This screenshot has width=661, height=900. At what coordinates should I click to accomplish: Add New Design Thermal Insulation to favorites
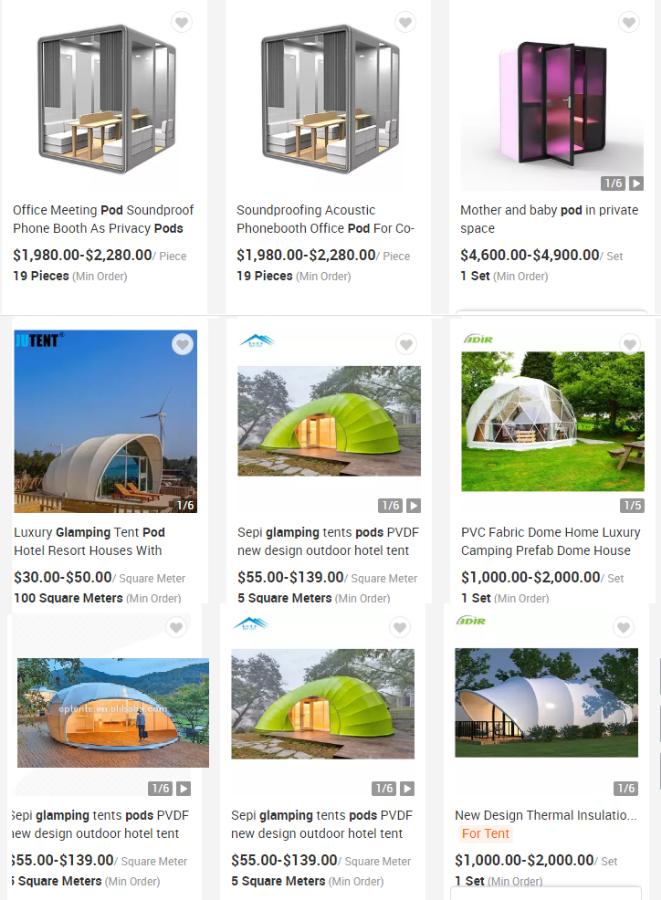pyautogui.click(x=623, y=628)
